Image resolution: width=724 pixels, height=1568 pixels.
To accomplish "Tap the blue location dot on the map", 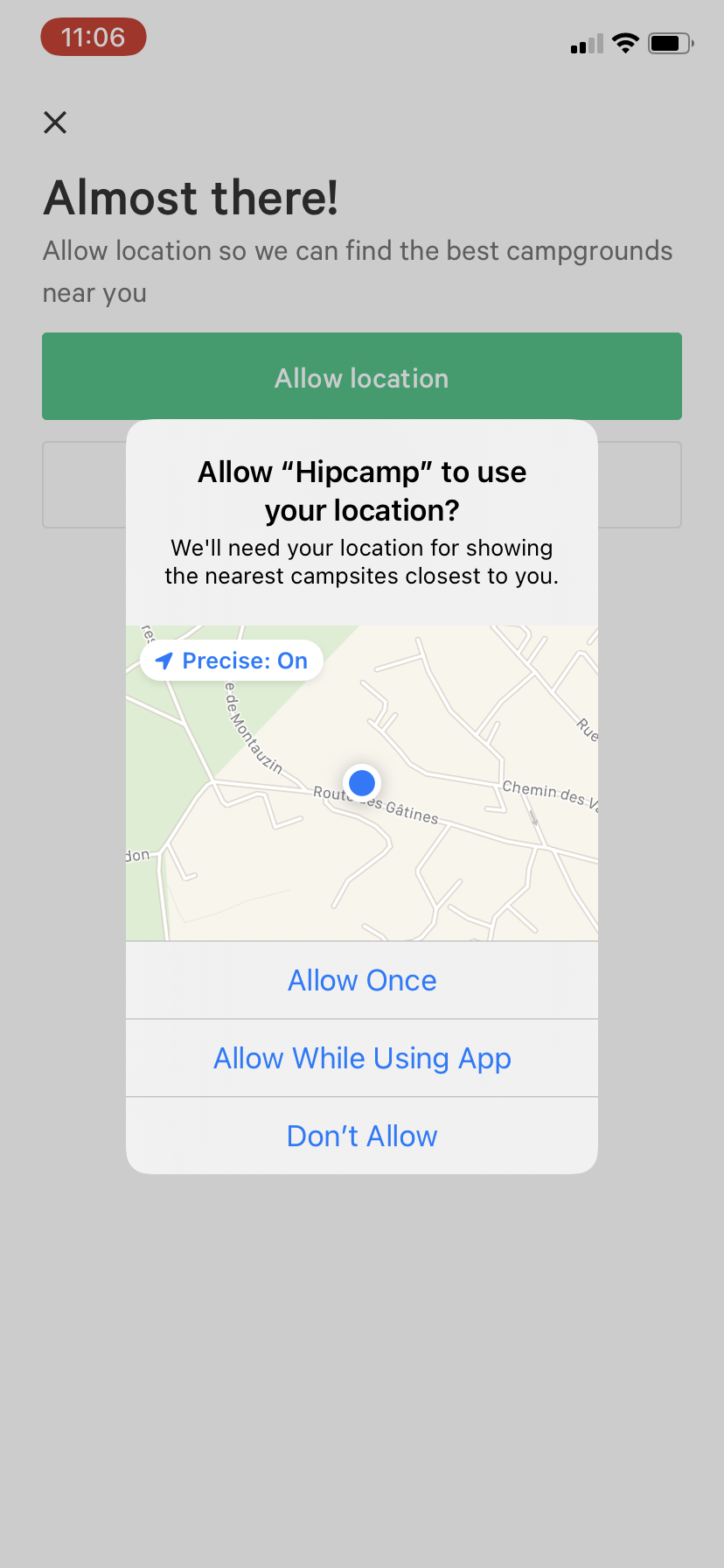I will (x=362, y=781).
